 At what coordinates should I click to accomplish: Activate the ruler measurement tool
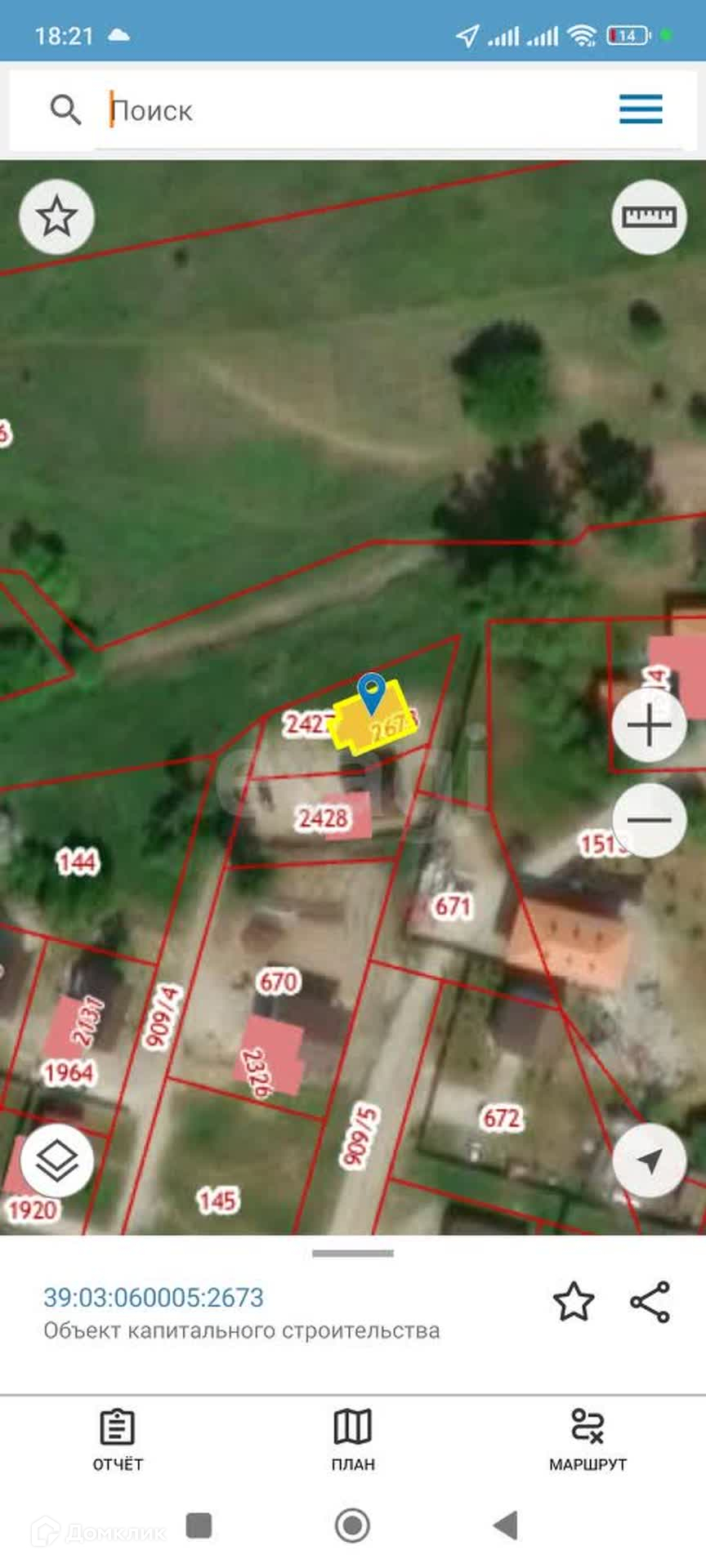[x=650, y=216]
